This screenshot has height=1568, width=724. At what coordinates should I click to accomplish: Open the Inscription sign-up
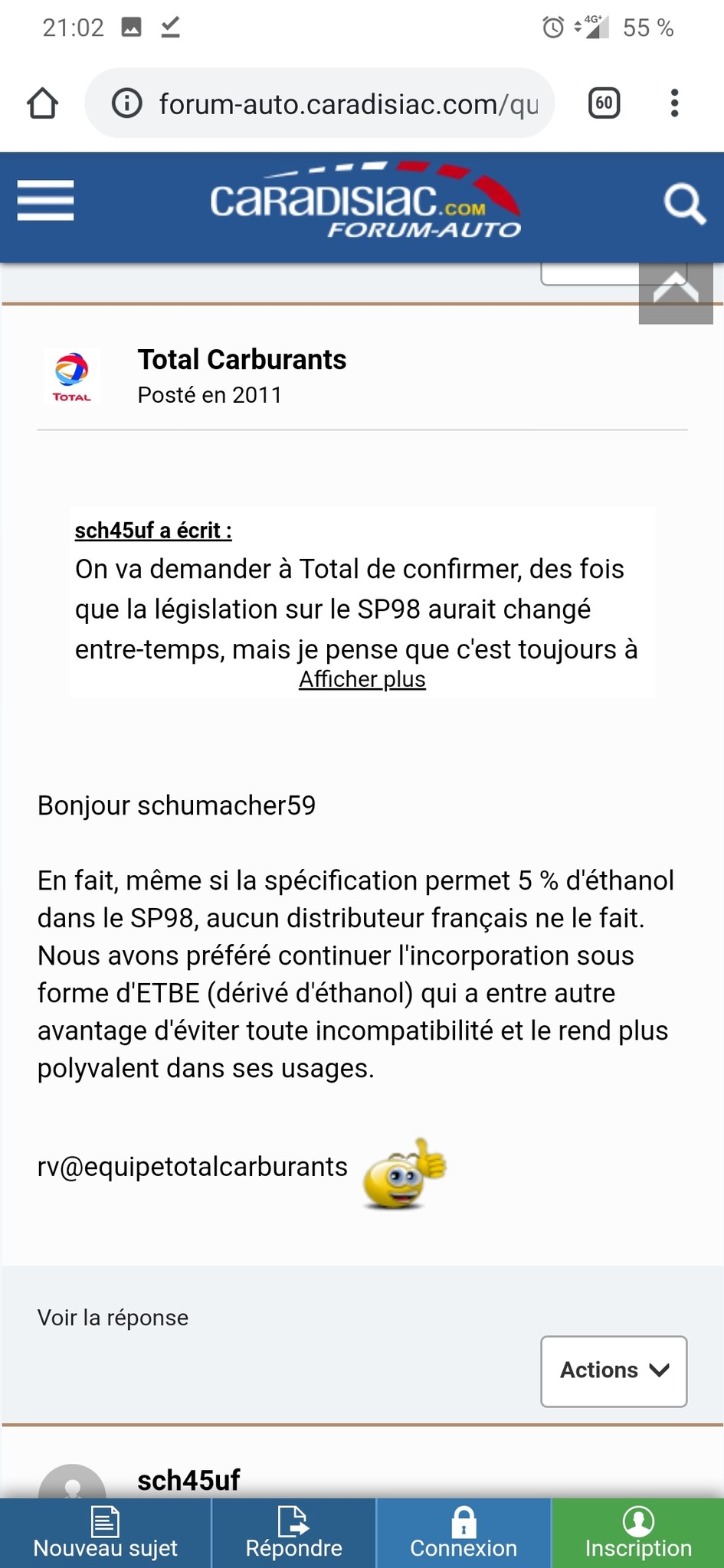638,1533
